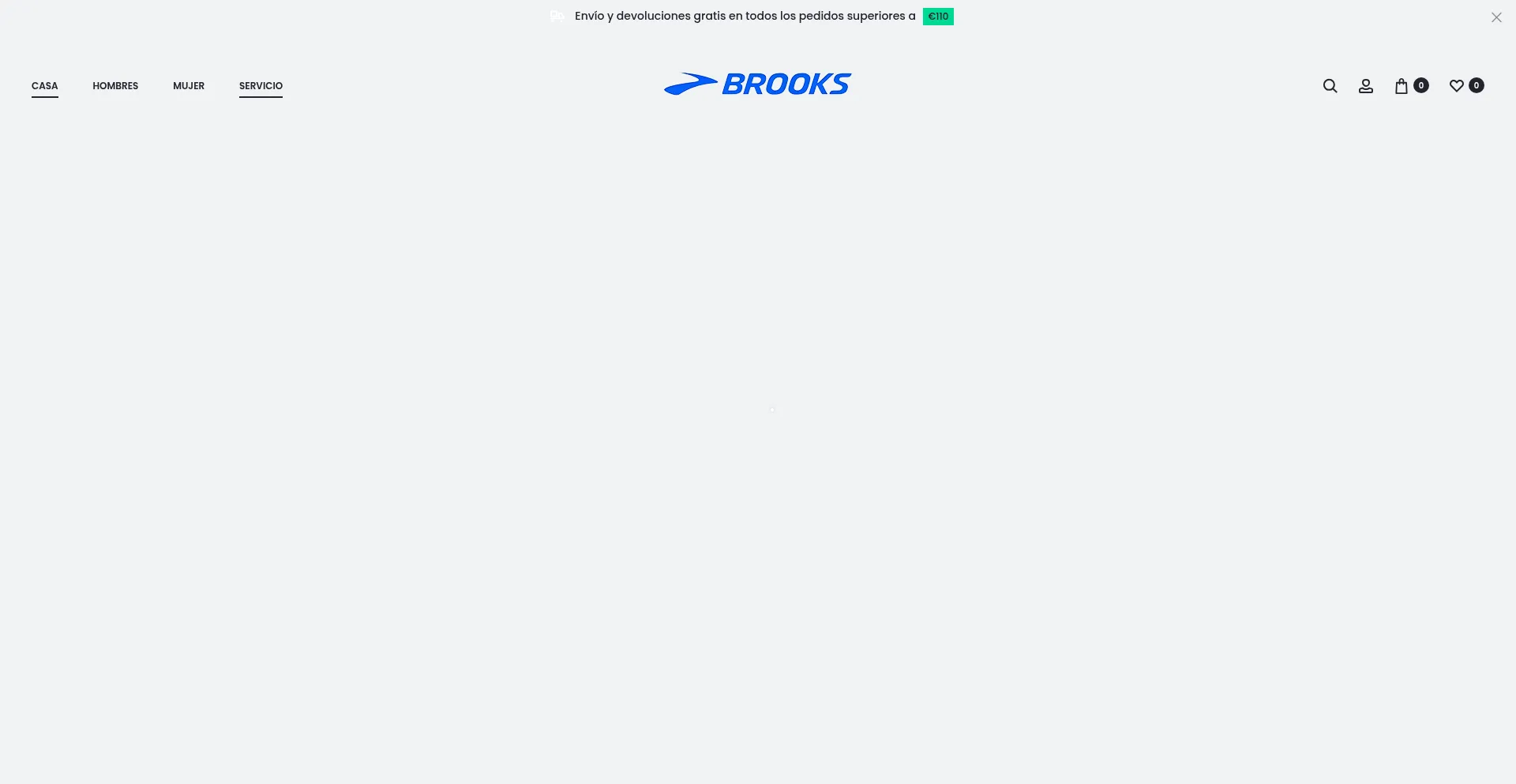Open the search magnifier icon
Screen dimensions: 1516x784
click(1330, 86)
